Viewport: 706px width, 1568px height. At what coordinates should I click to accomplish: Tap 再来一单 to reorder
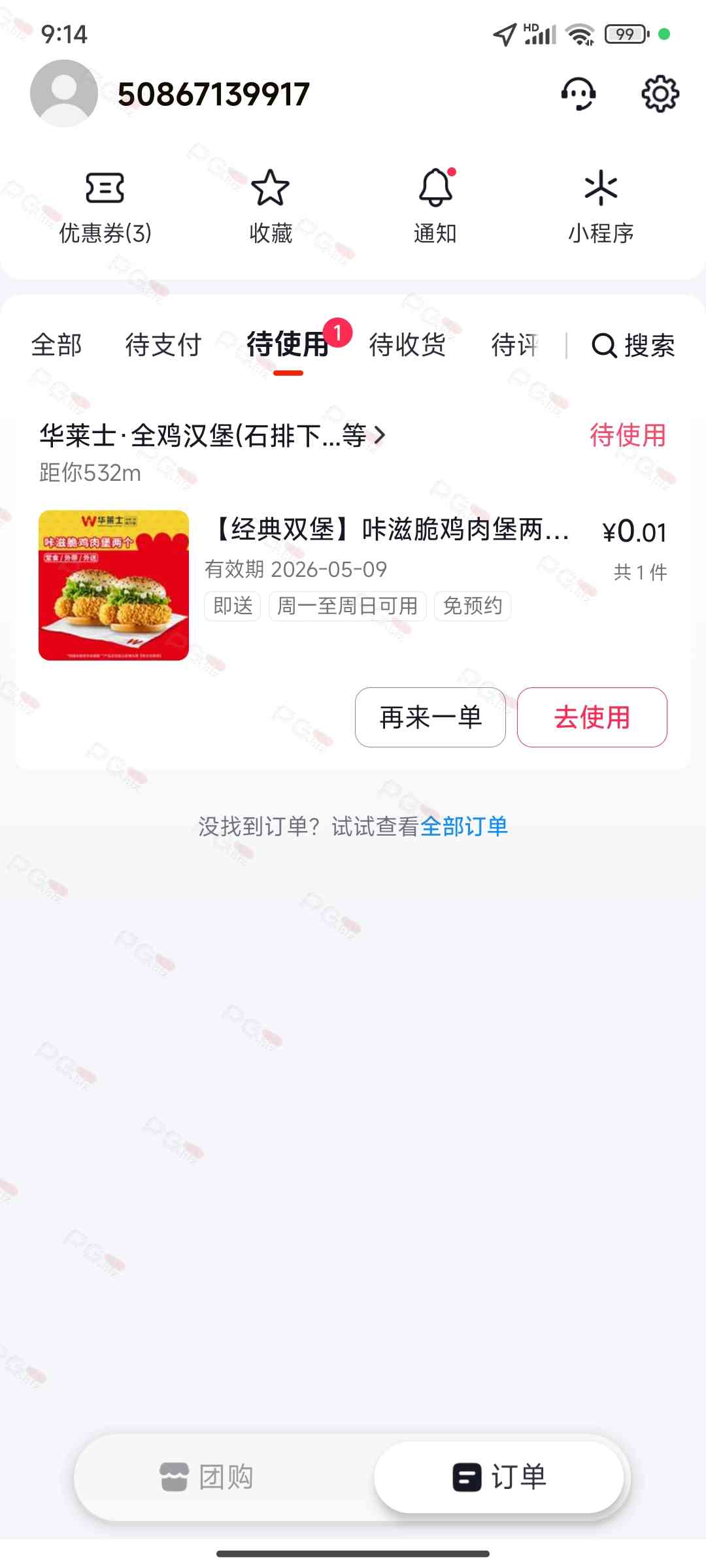(430, 717)
